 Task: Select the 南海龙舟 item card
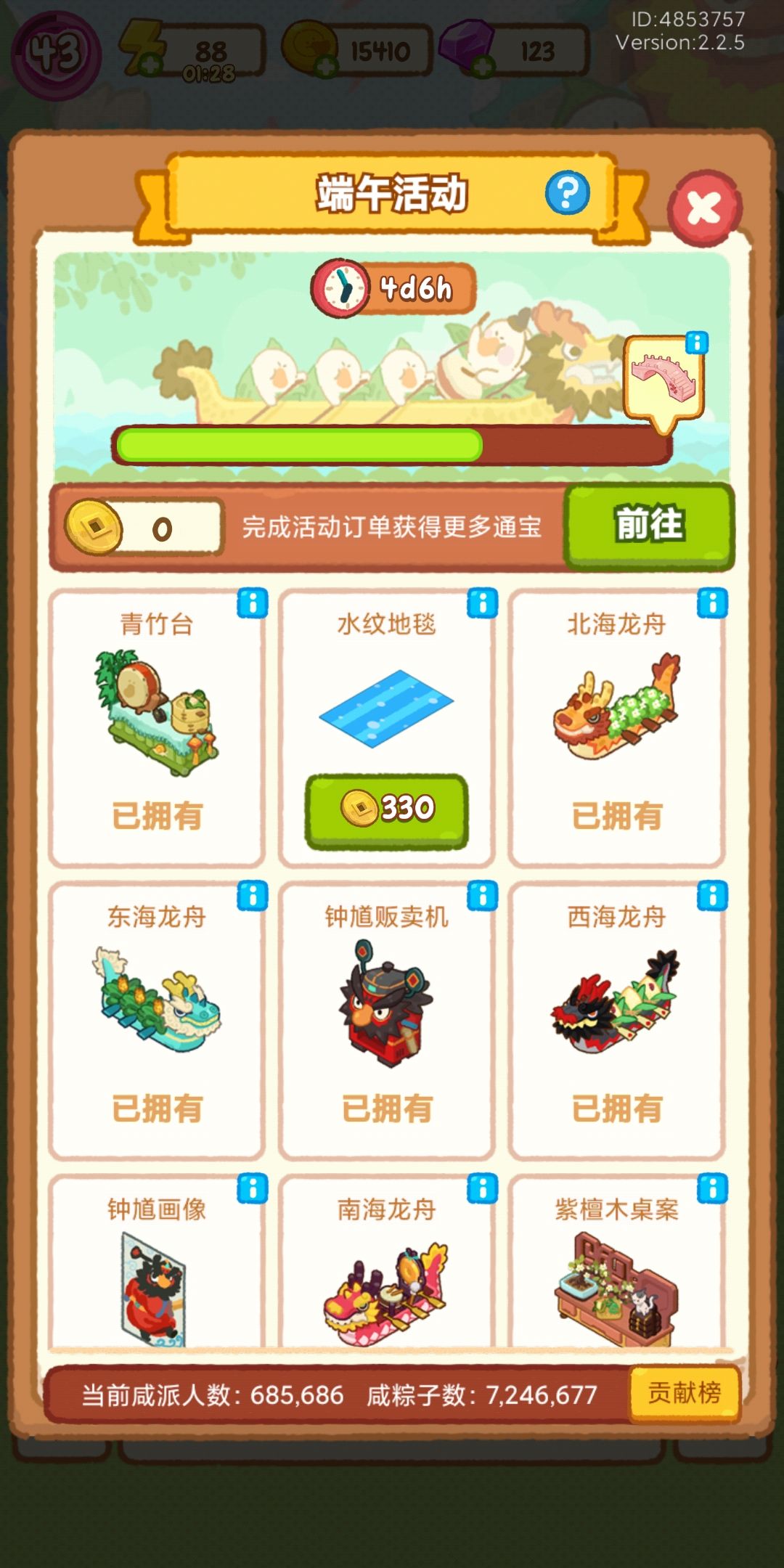coord(386,1263)
